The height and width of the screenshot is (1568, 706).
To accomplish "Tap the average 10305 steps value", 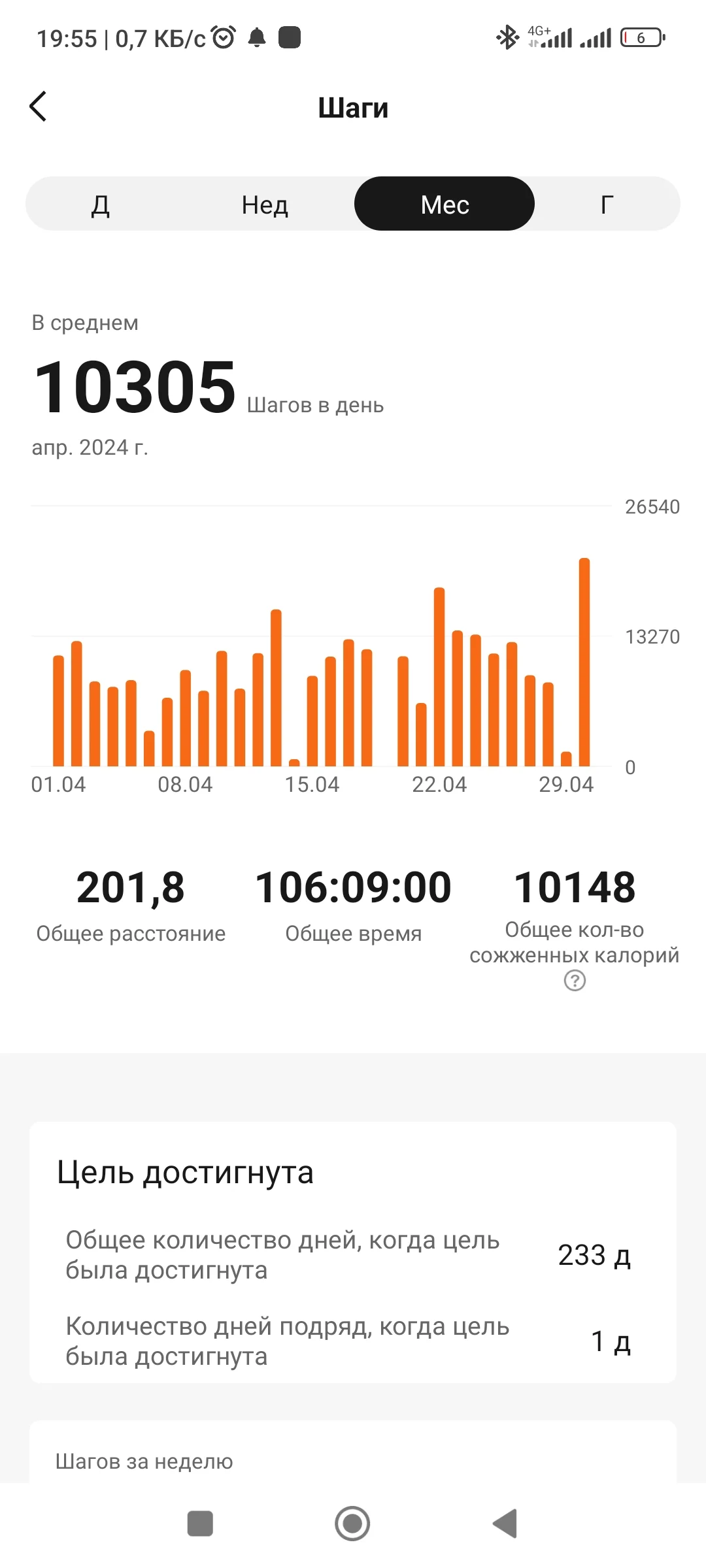I will [x=134, y=388].
